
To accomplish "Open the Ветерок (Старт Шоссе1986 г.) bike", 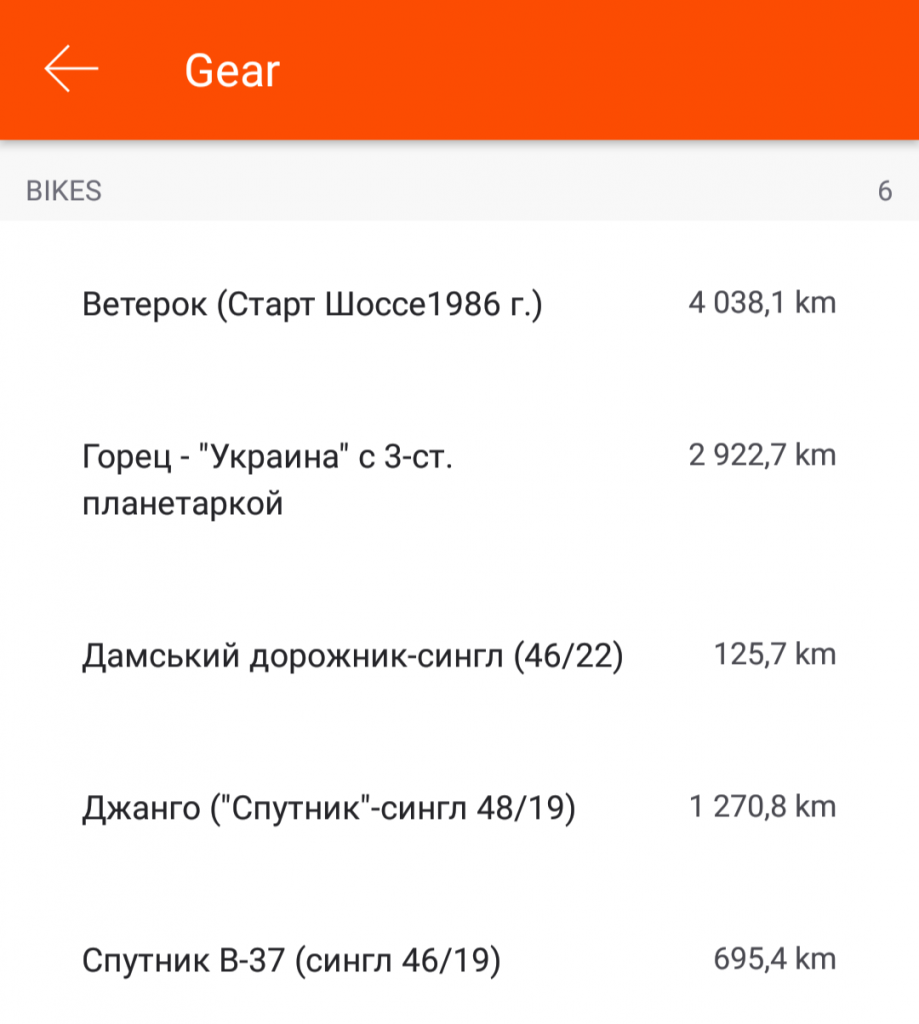I will point(312,304).
